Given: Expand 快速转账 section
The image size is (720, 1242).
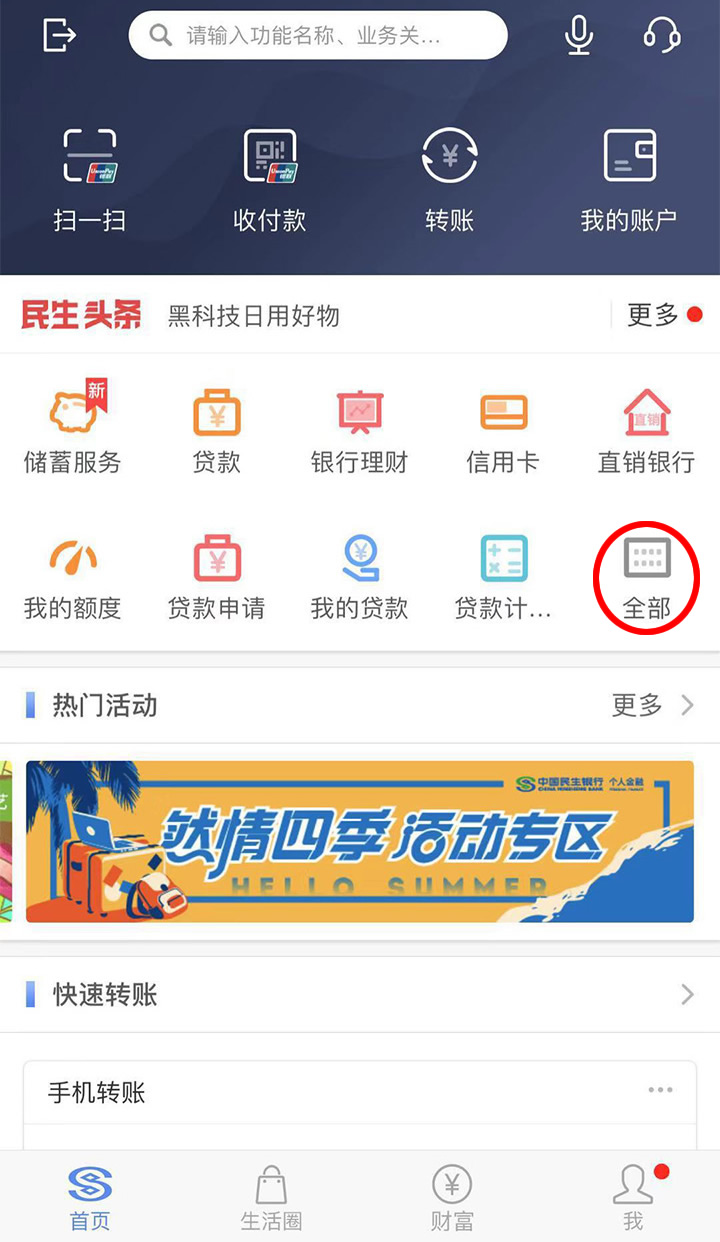Looking at the screenshot, I should [686, 994].
